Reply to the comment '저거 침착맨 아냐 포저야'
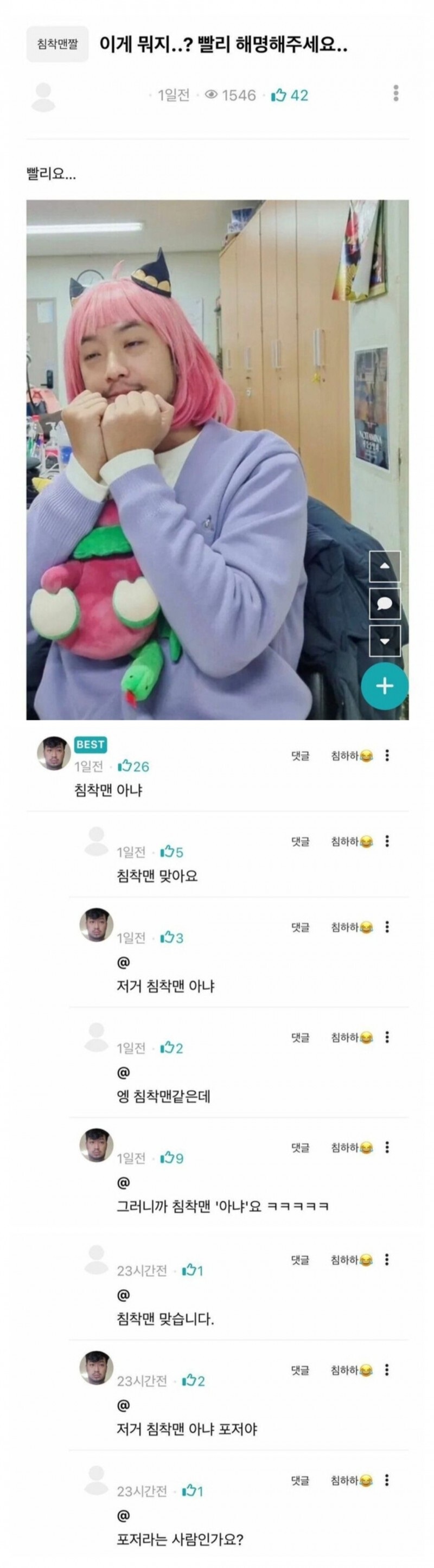This screenshot has height=1568, width=434. click(x=300, y=1371)
